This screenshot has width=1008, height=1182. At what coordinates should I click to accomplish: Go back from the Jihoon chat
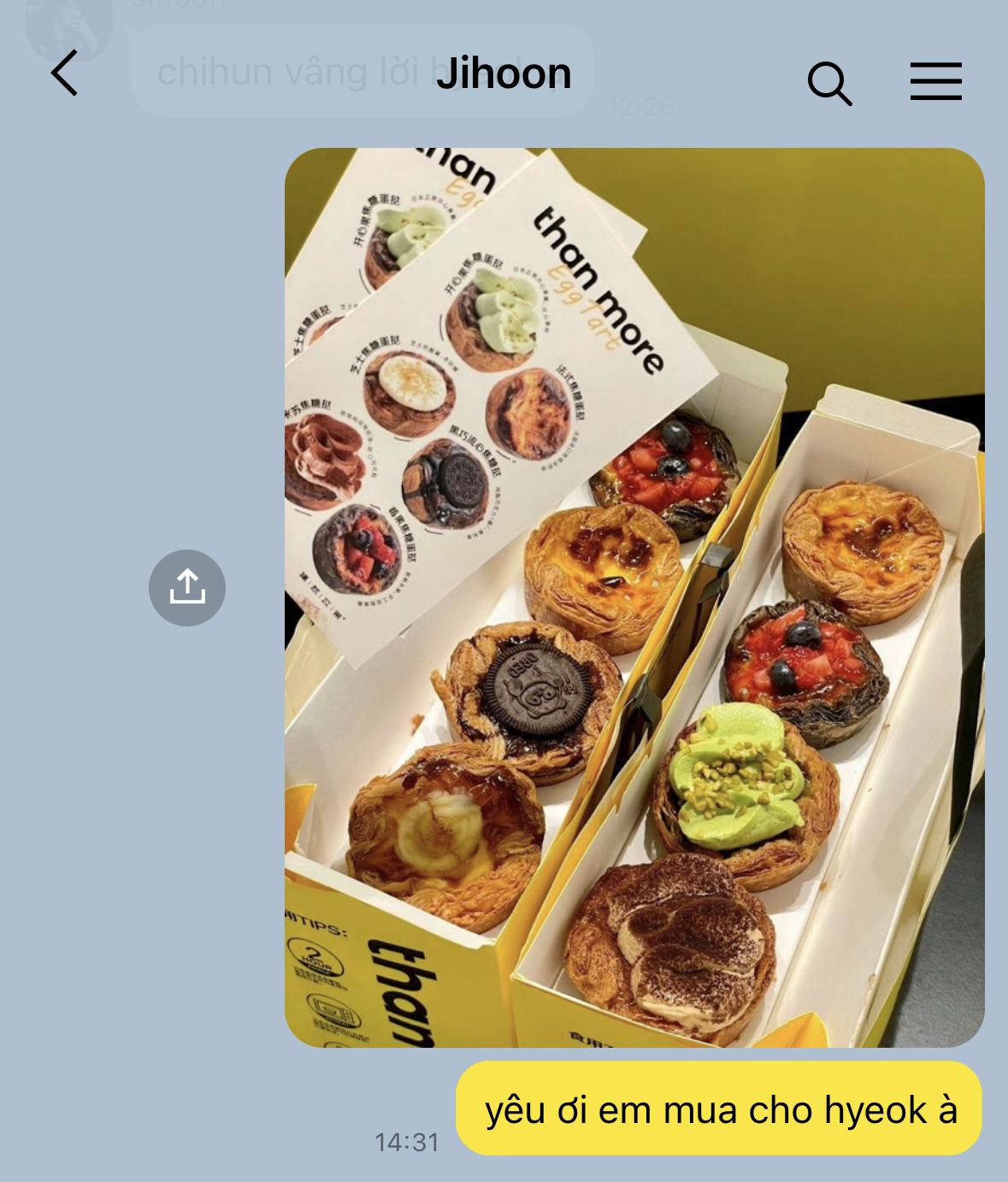pyautogui.click(x=65, y=74)
